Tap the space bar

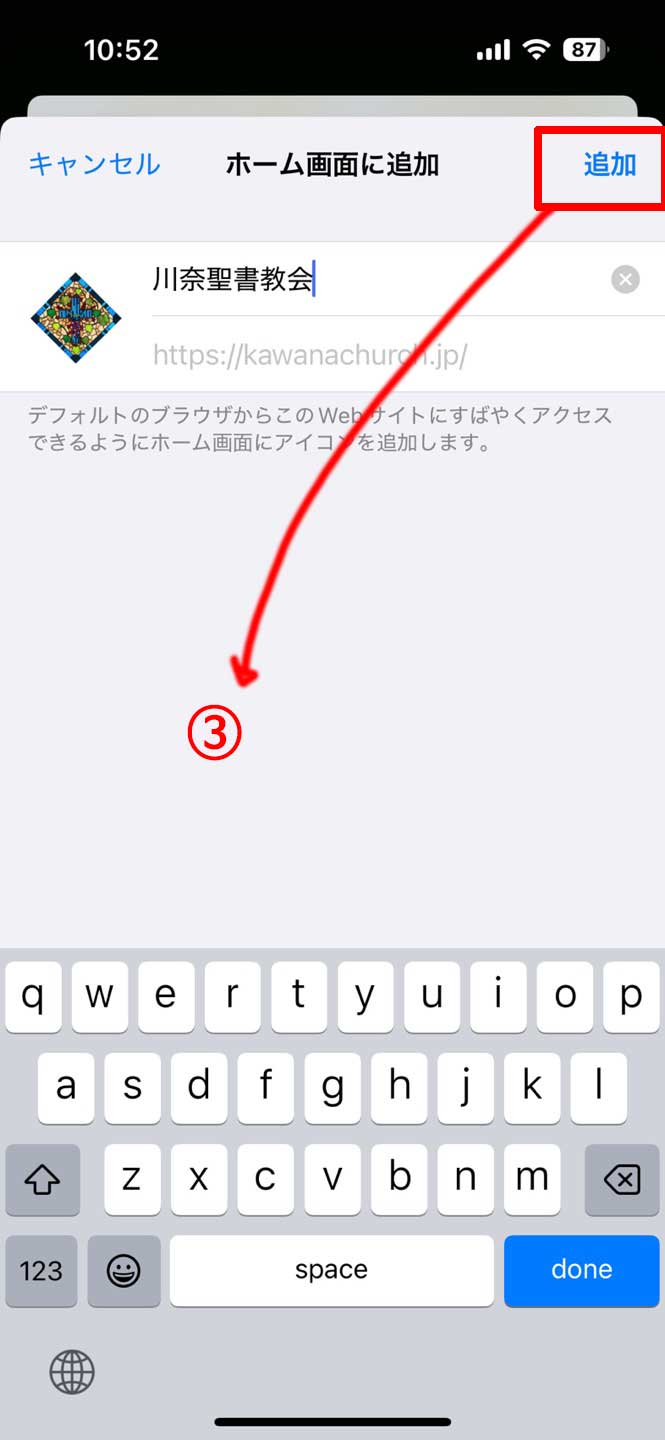pyautogui.click(x=331, y=1270)
